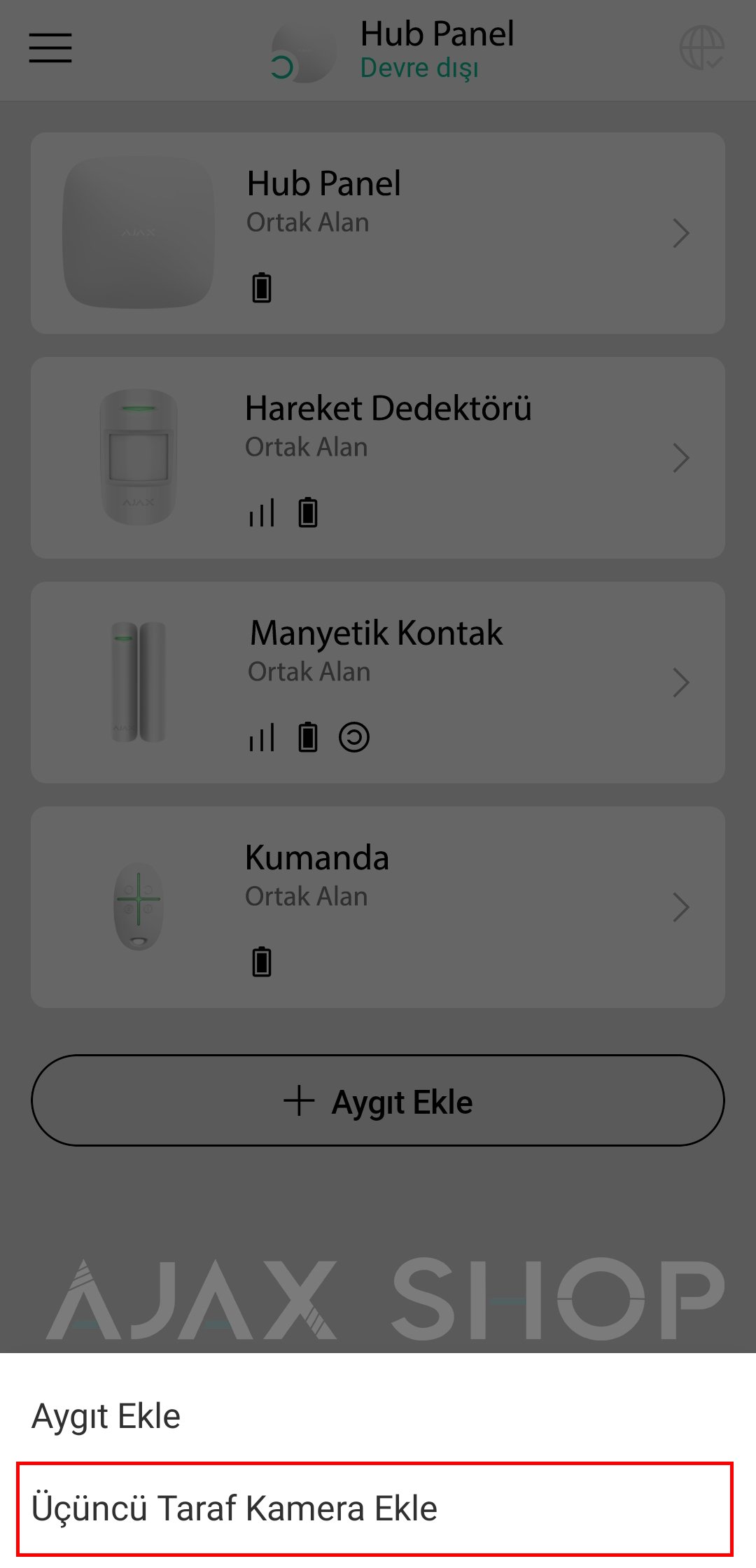Viewport: 756px width, 1568px height.
Task: Click the Devre dışı status text
Action: click(x=419, y=68)
